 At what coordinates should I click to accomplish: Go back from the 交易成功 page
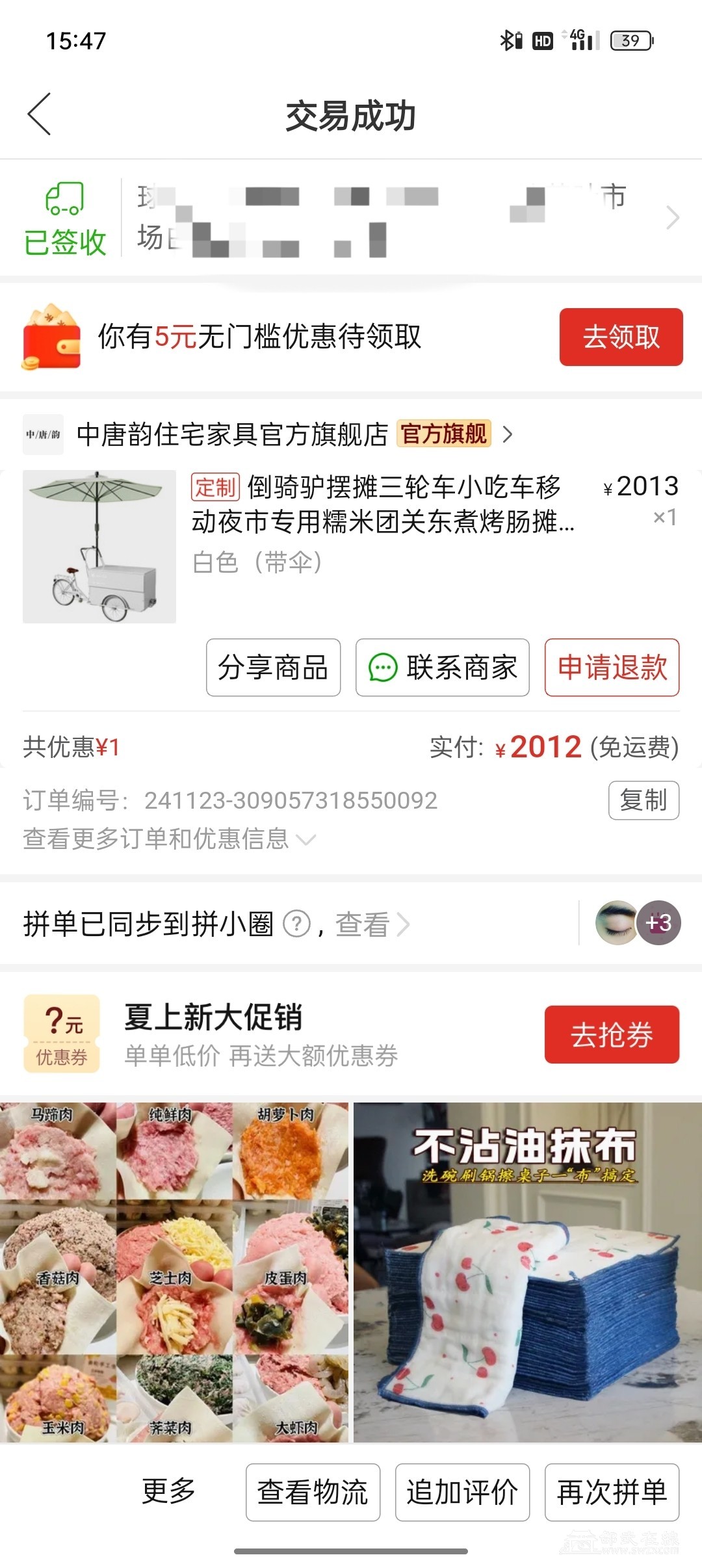tap(40, 114)
